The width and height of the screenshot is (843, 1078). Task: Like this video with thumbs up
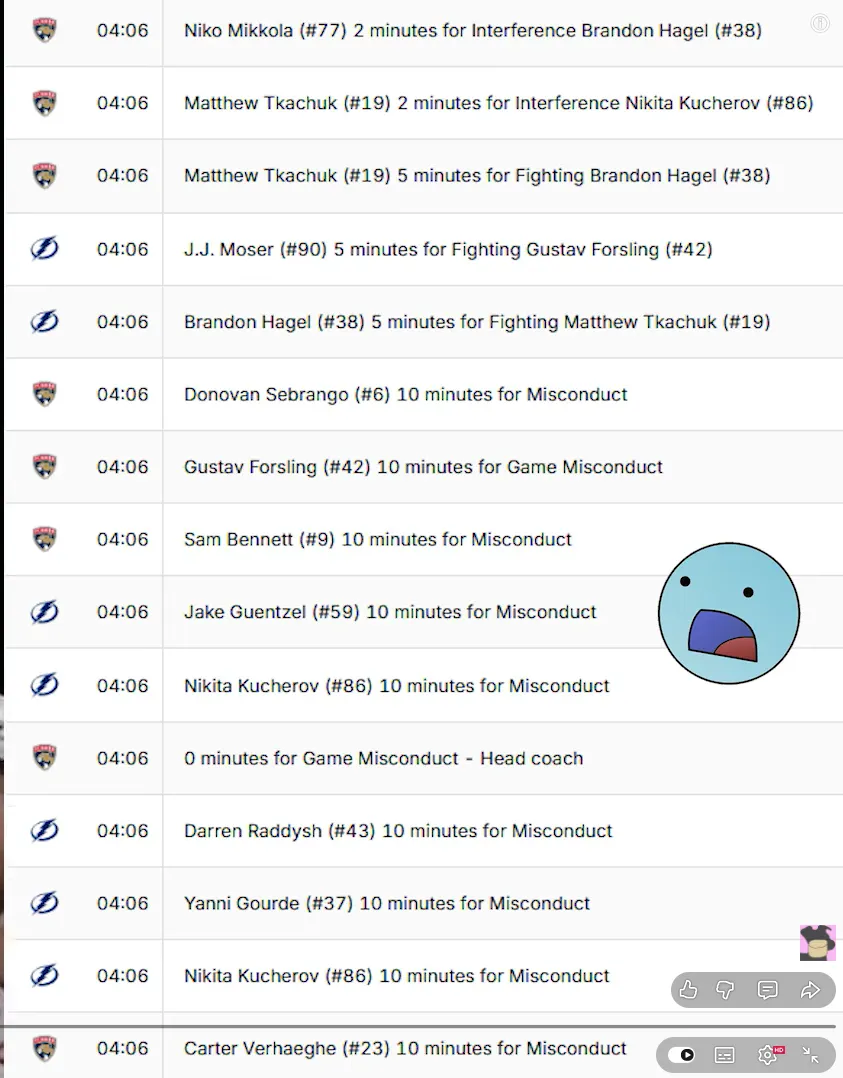point(688,990)
